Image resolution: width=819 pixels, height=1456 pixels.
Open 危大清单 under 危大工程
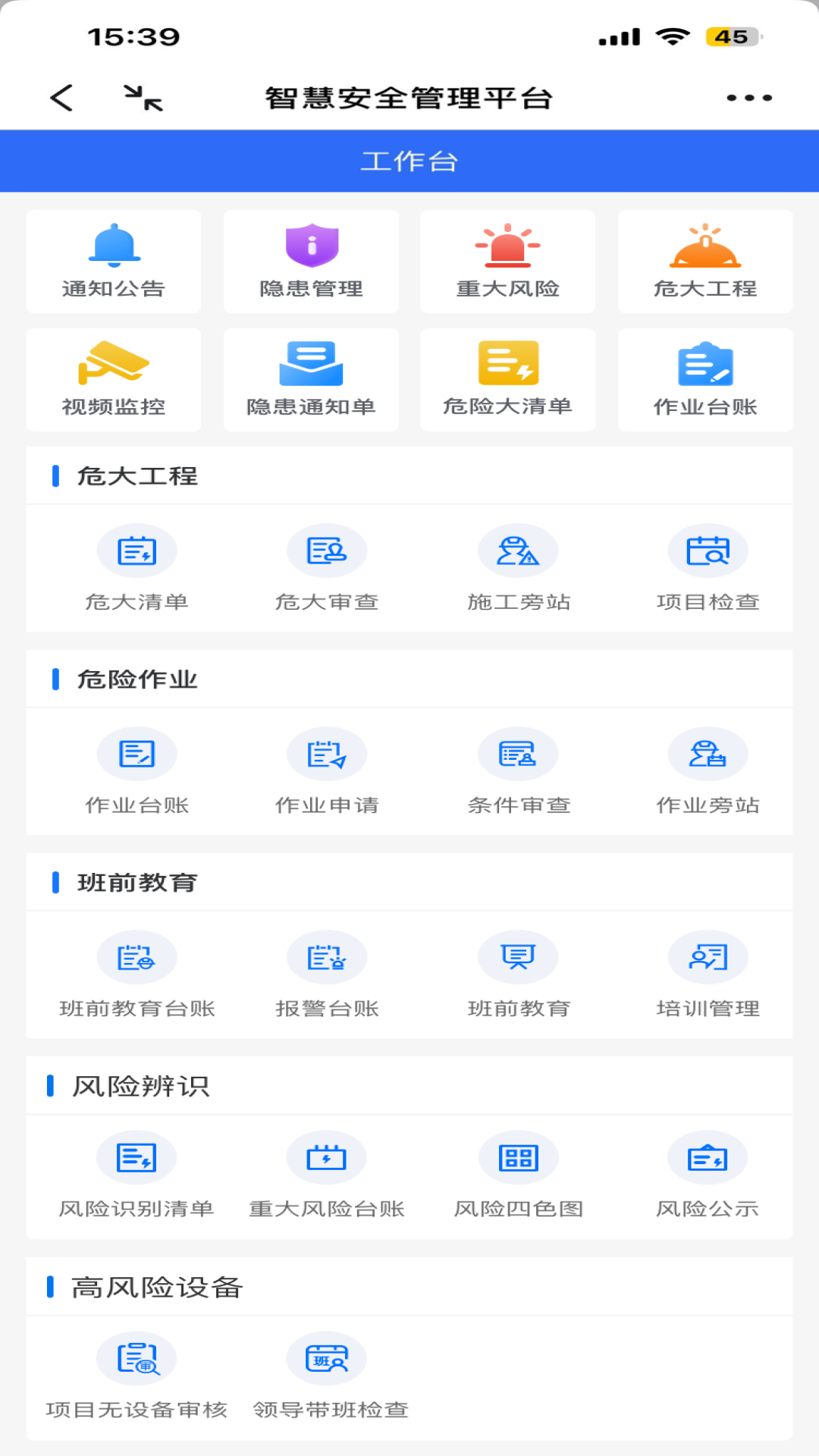(137, 569)
